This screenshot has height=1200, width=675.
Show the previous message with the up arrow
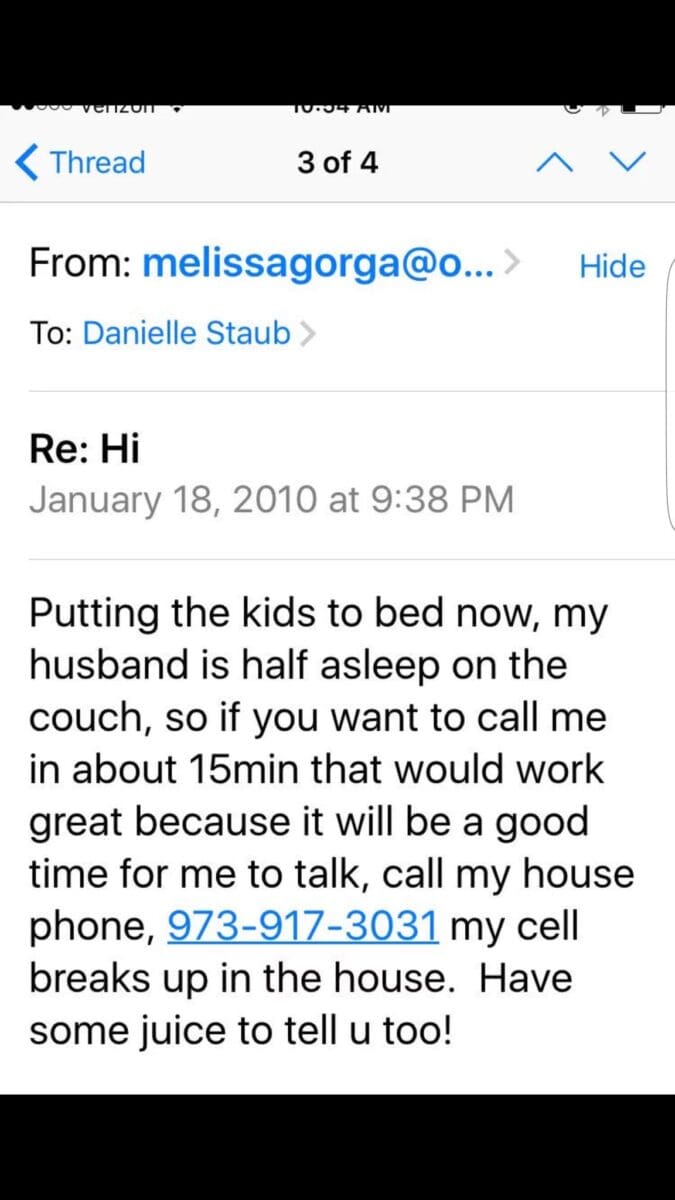pyautogui.click(x=559, y=162)
